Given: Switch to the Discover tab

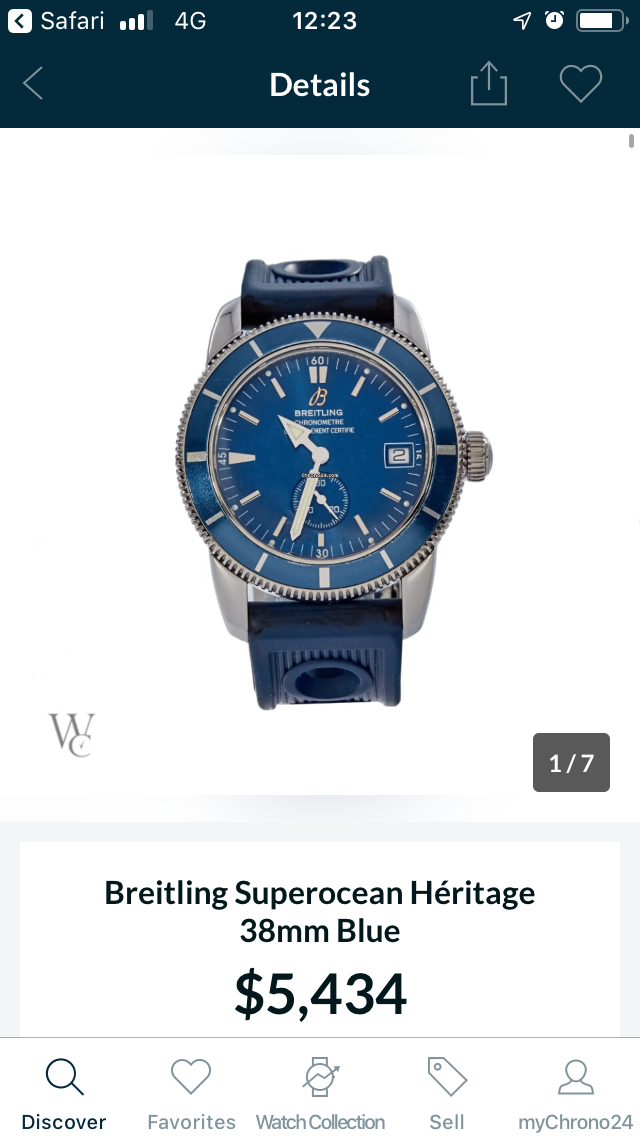Looking at the screenshot, I should tap(64, 1093).
